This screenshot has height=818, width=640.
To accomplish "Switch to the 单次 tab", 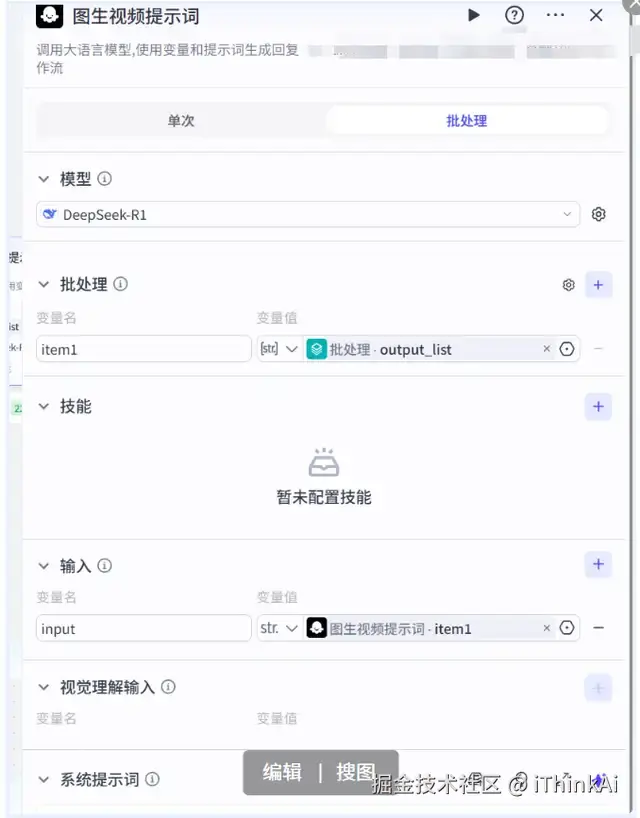I will point(181,120).
